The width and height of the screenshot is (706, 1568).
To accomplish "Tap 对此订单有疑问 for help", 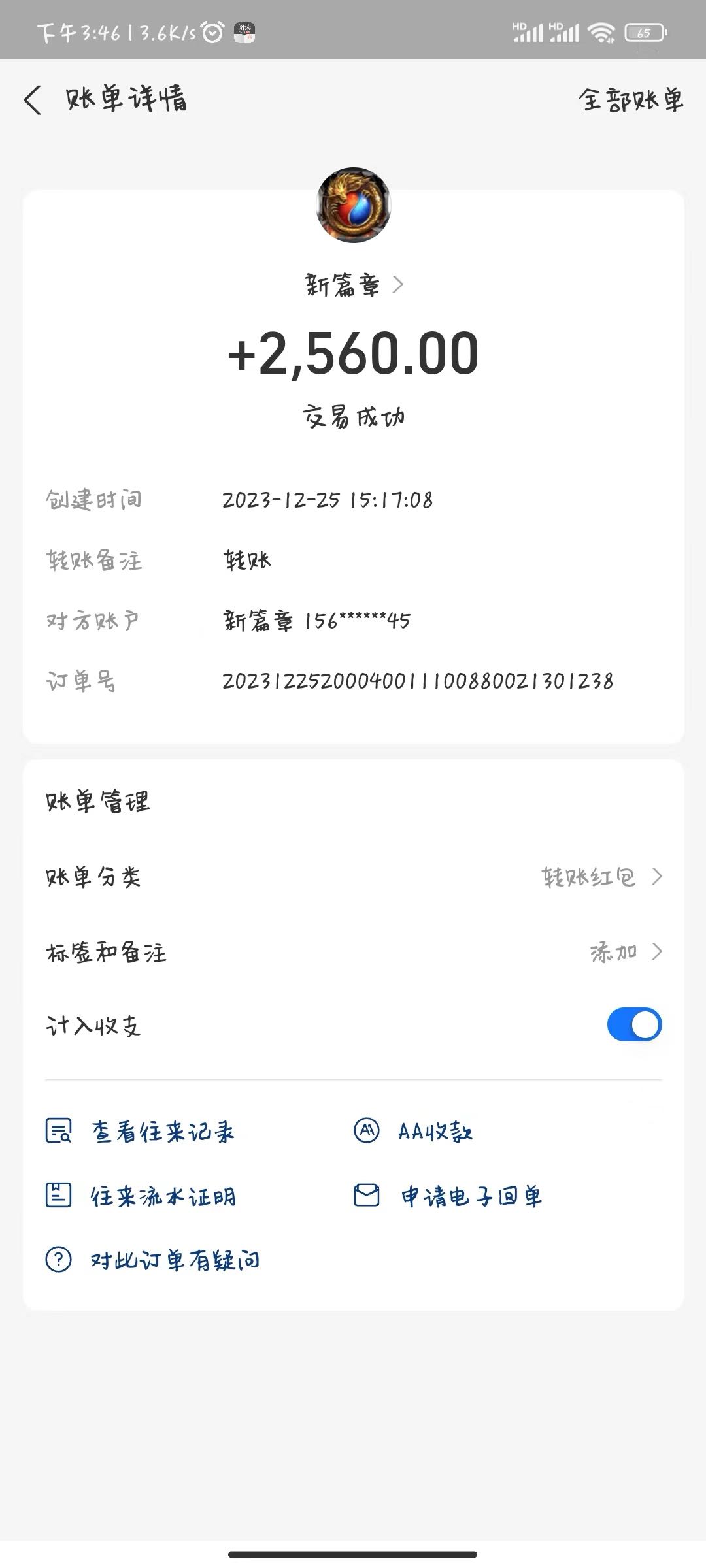I will pyautogui.click(x=153, y=1259).
